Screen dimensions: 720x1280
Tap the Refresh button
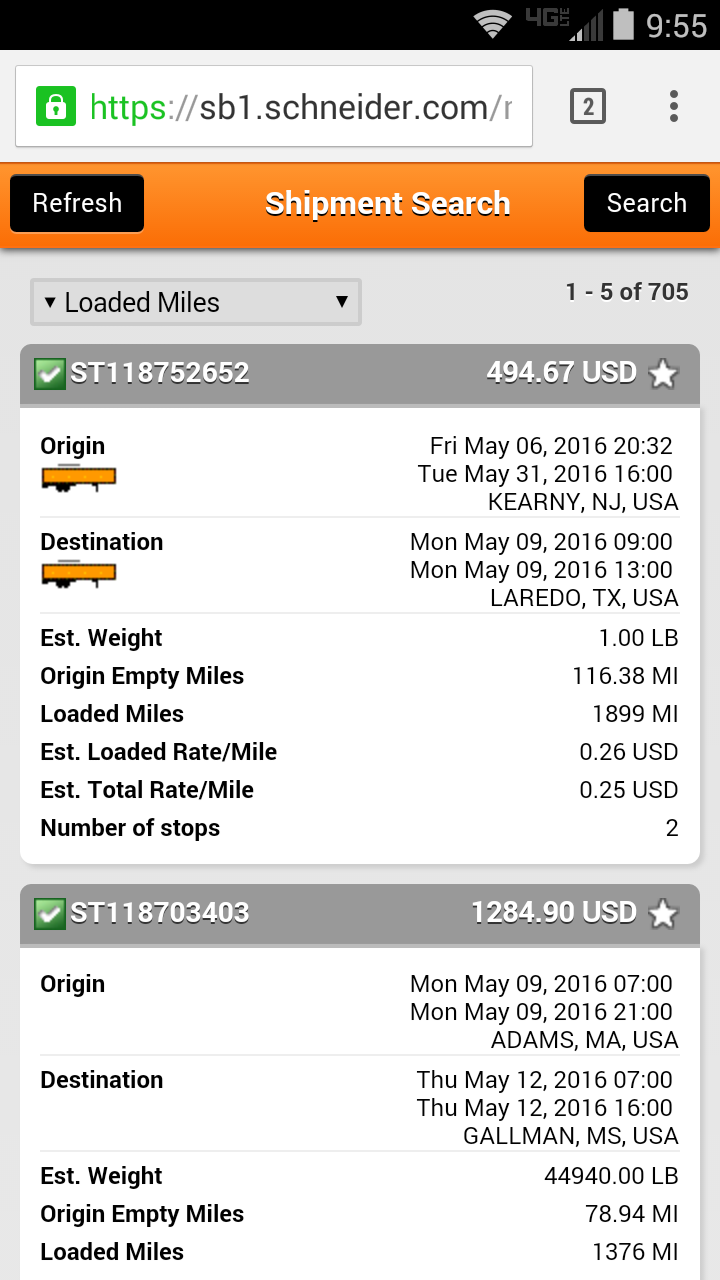tap(77, 203)
